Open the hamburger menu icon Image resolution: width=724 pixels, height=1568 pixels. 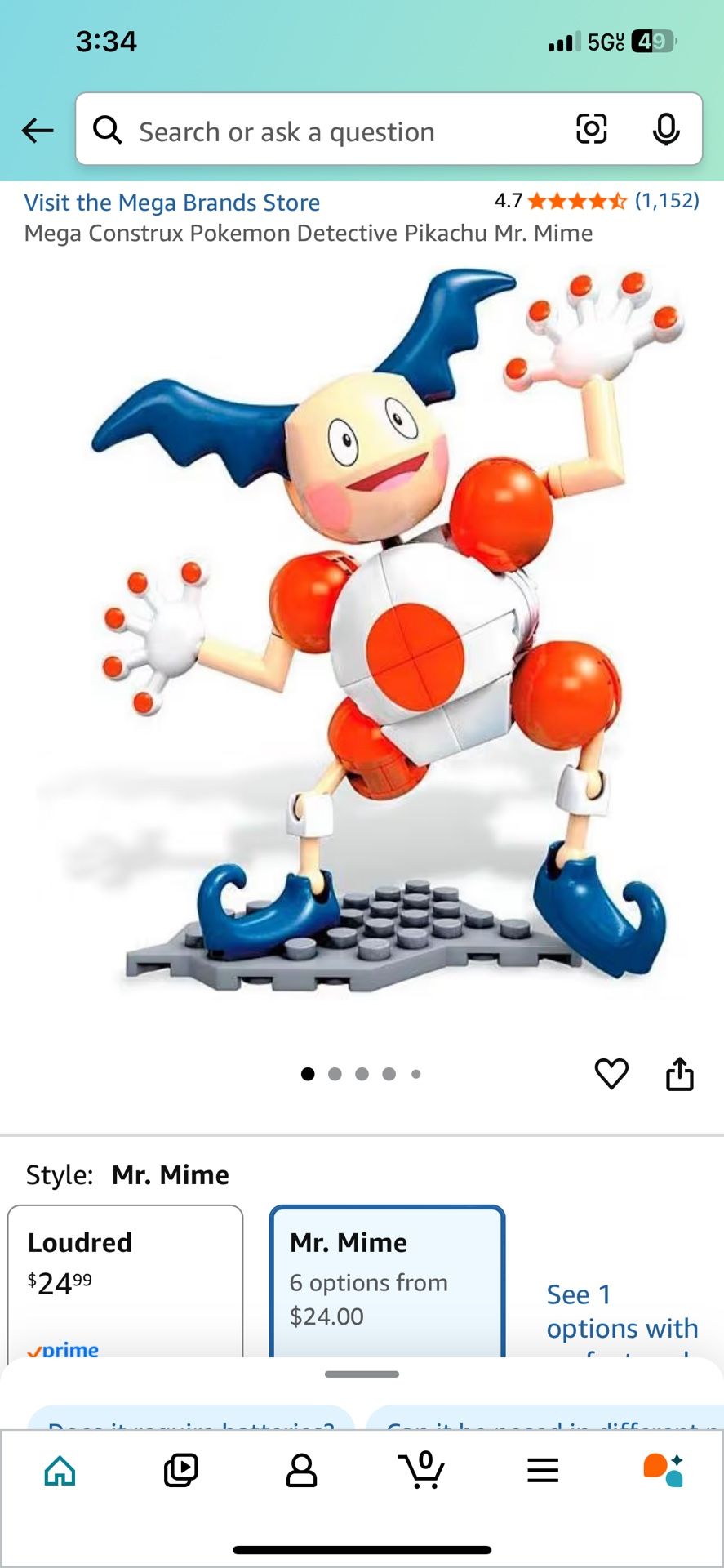click(542, 1470)
